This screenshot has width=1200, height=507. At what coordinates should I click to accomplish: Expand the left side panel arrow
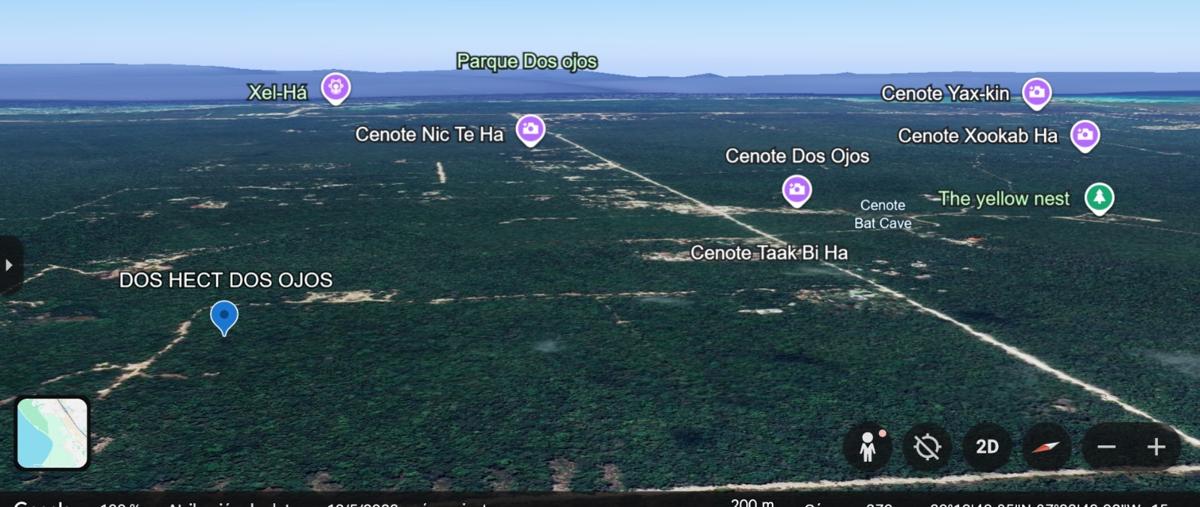pyautogui.click(x=10, y=265)
